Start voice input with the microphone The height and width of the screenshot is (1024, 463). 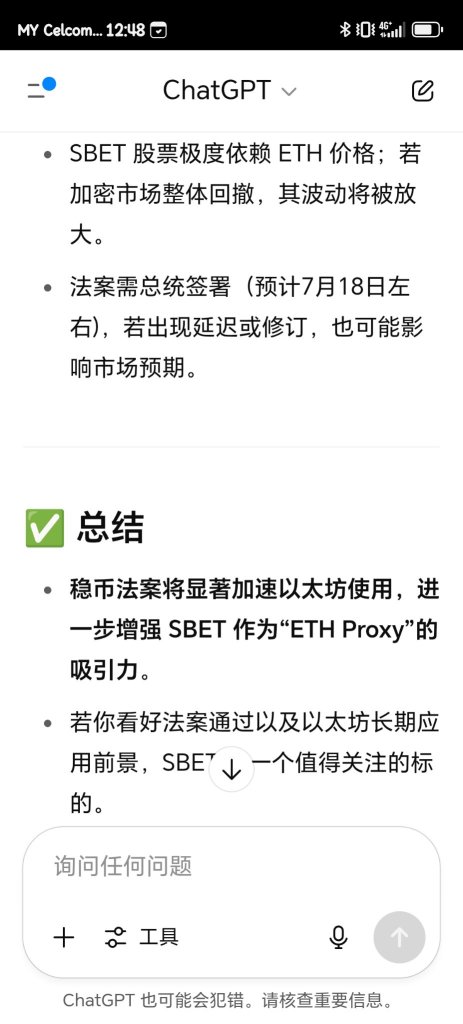coord(338,938)
